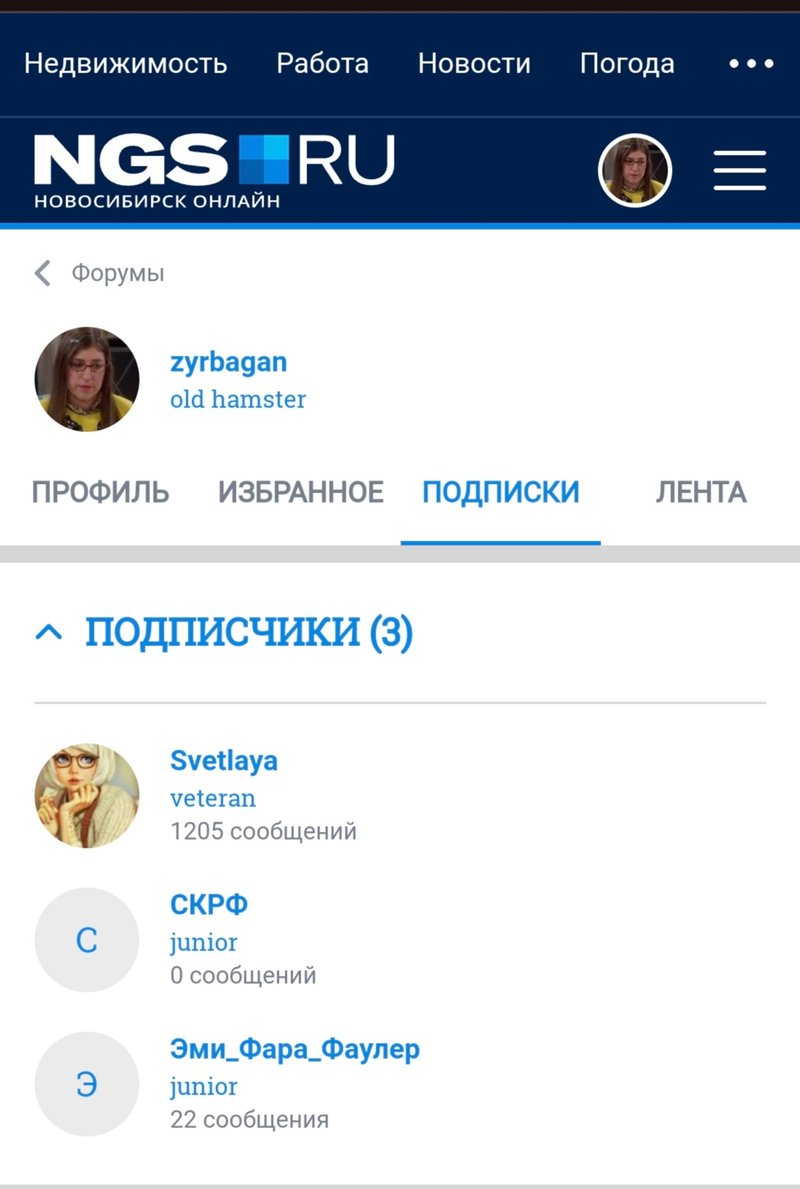Switch to the Избранное tab
The height and width of the screenshot is (1189, 800).
[x=301, y=492]
